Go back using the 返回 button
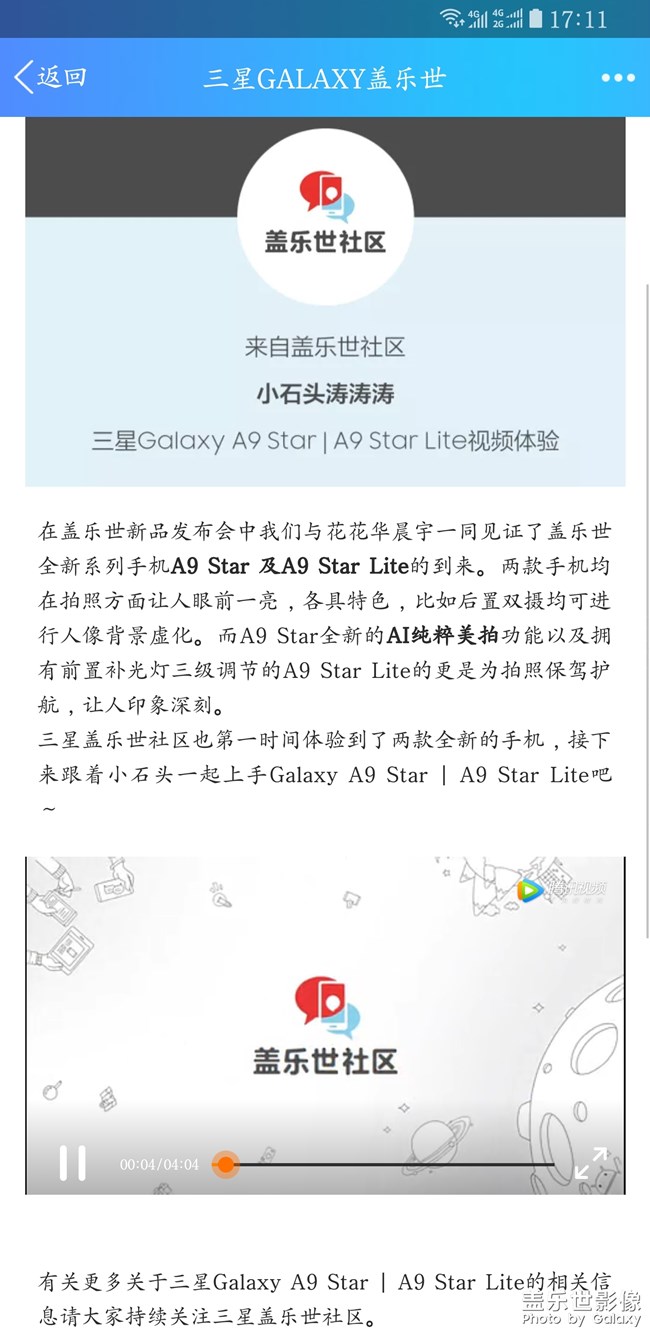650x1336 pixels. point(50,77)
